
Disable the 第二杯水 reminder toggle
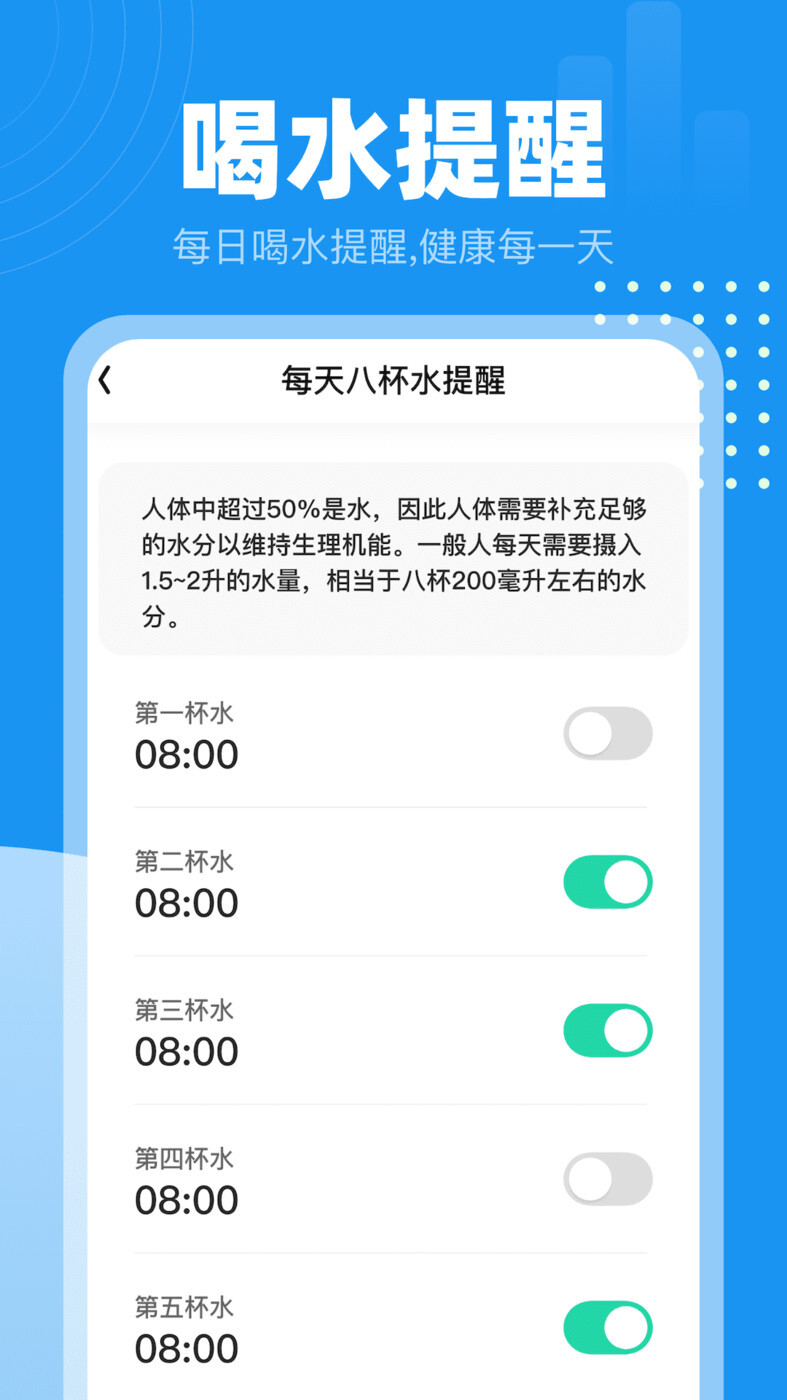coord(607,882)
